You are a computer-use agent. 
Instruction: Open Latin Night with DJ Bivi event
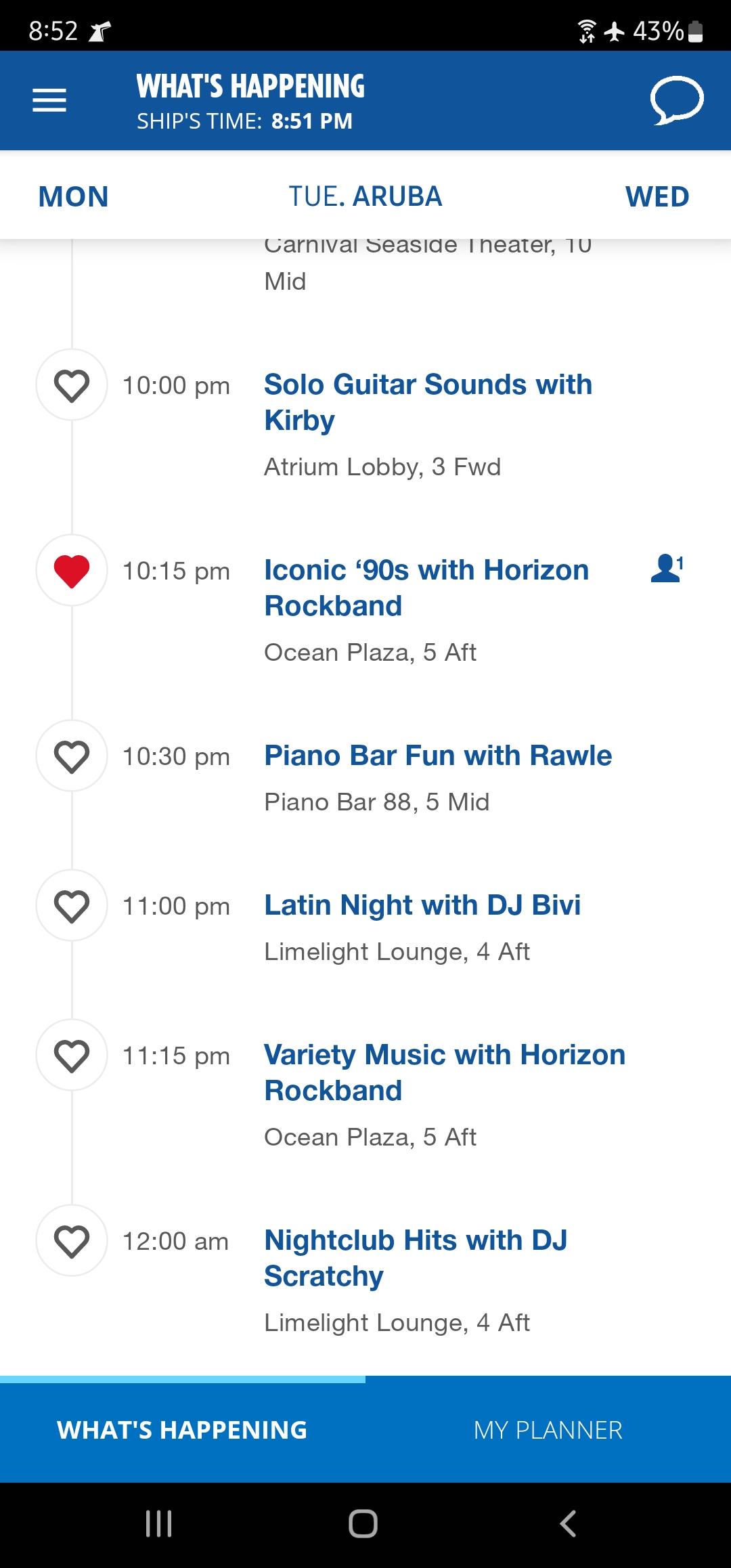point(422,905)
